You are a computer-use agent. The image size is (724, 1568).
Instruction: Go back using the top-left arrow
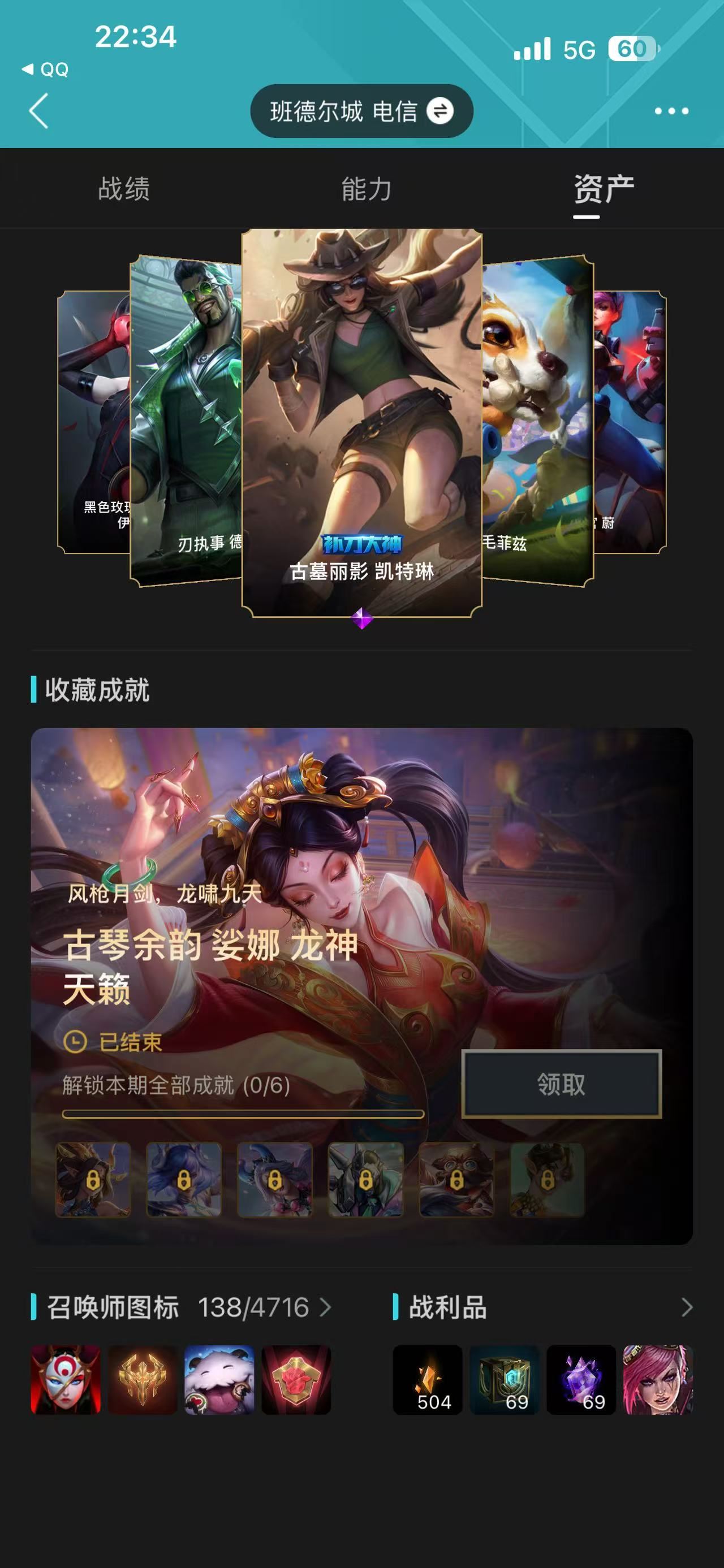[39, 111]
